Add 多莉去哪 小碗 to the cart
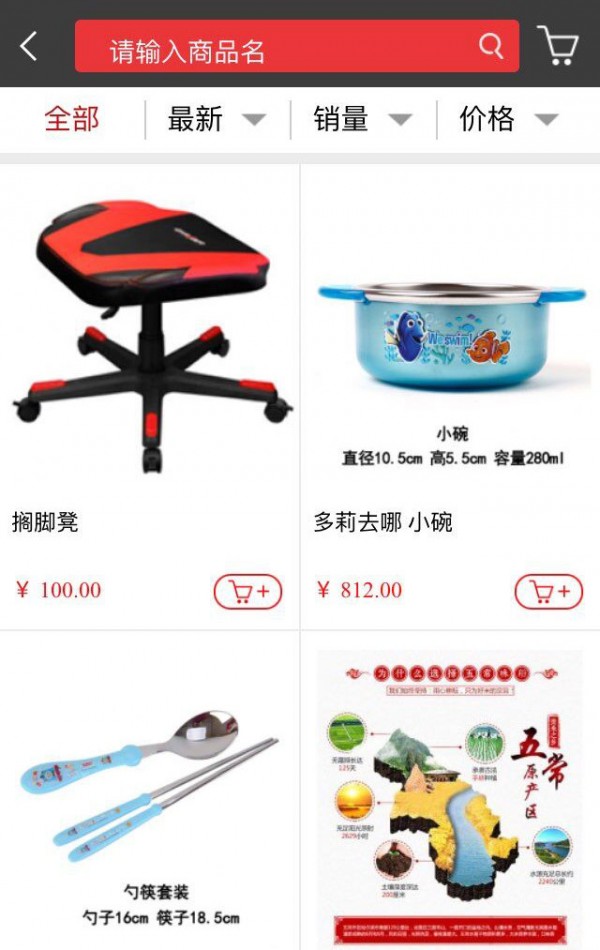Screen dimensions: 600x950 point(548,591)
